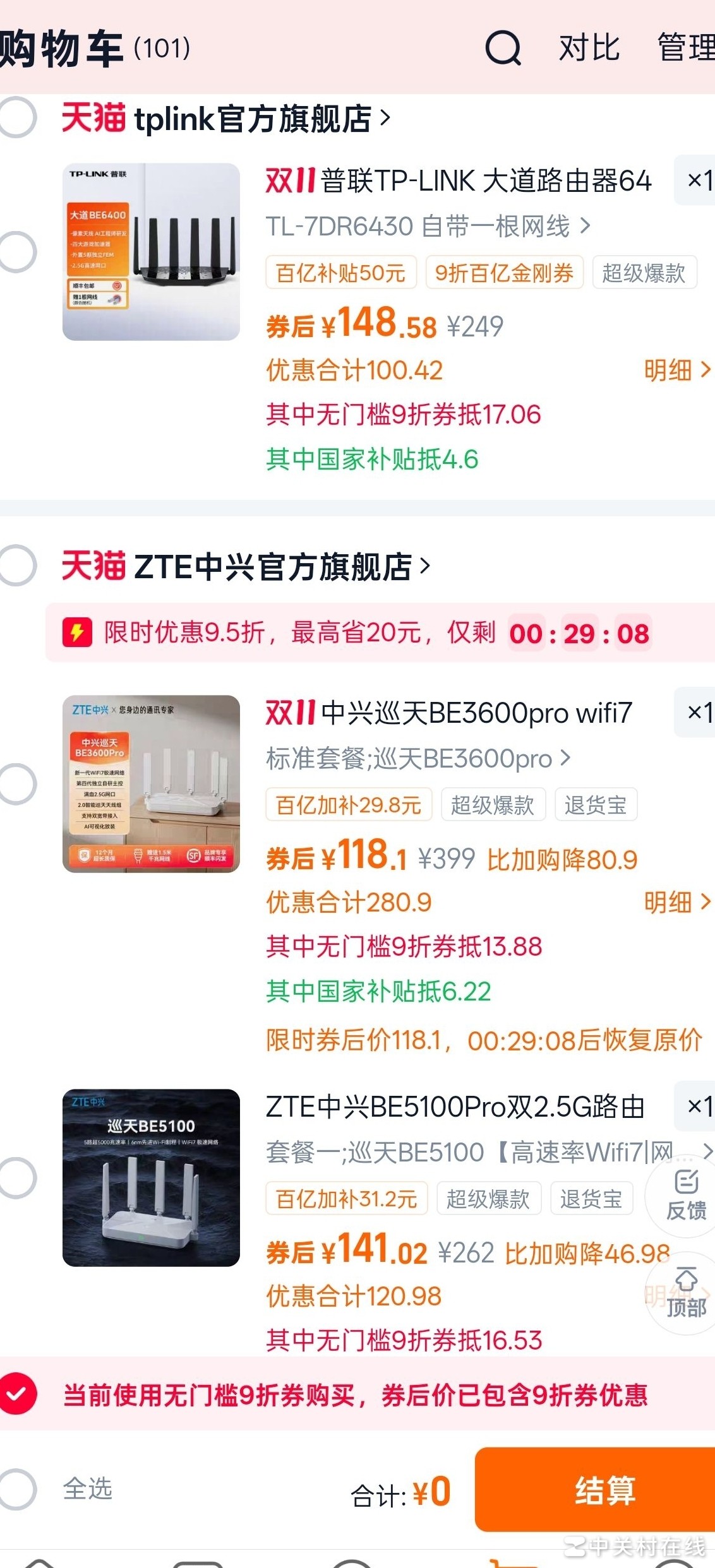The height and width of the screenshot is (1568, 715).
Task: Select all items from ZTE中兴官方旗舰店
Action: coord(16,565)
